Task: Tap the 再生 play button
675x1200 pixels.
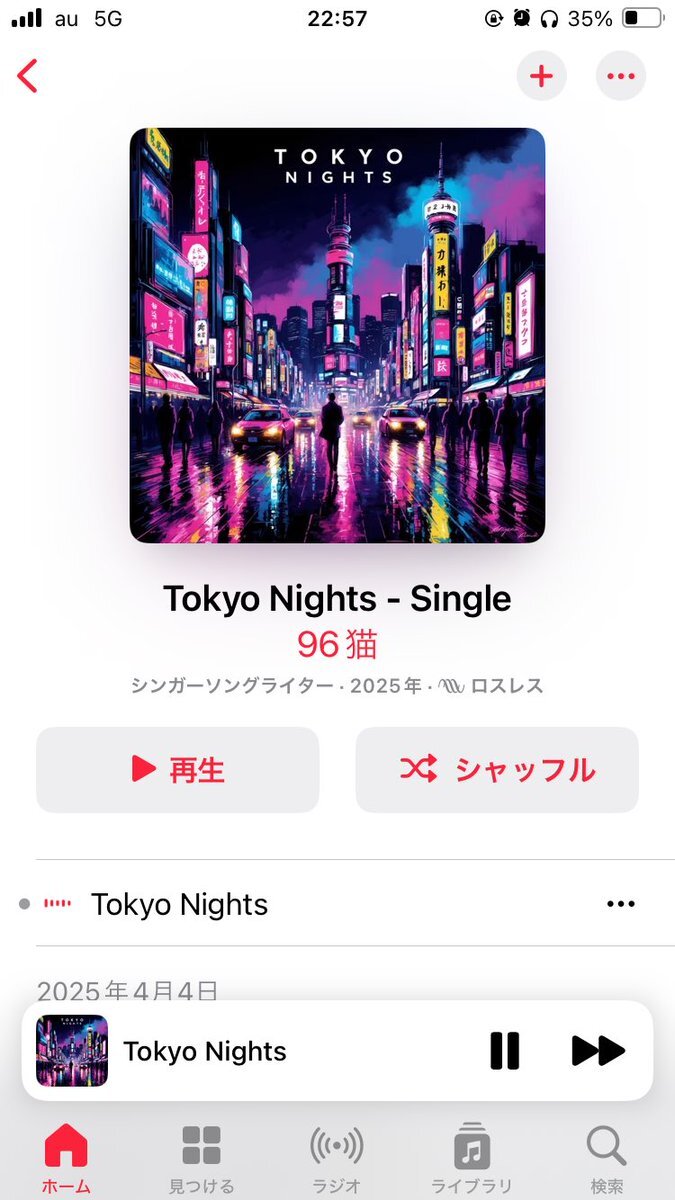Action: (x=178, y=769)
